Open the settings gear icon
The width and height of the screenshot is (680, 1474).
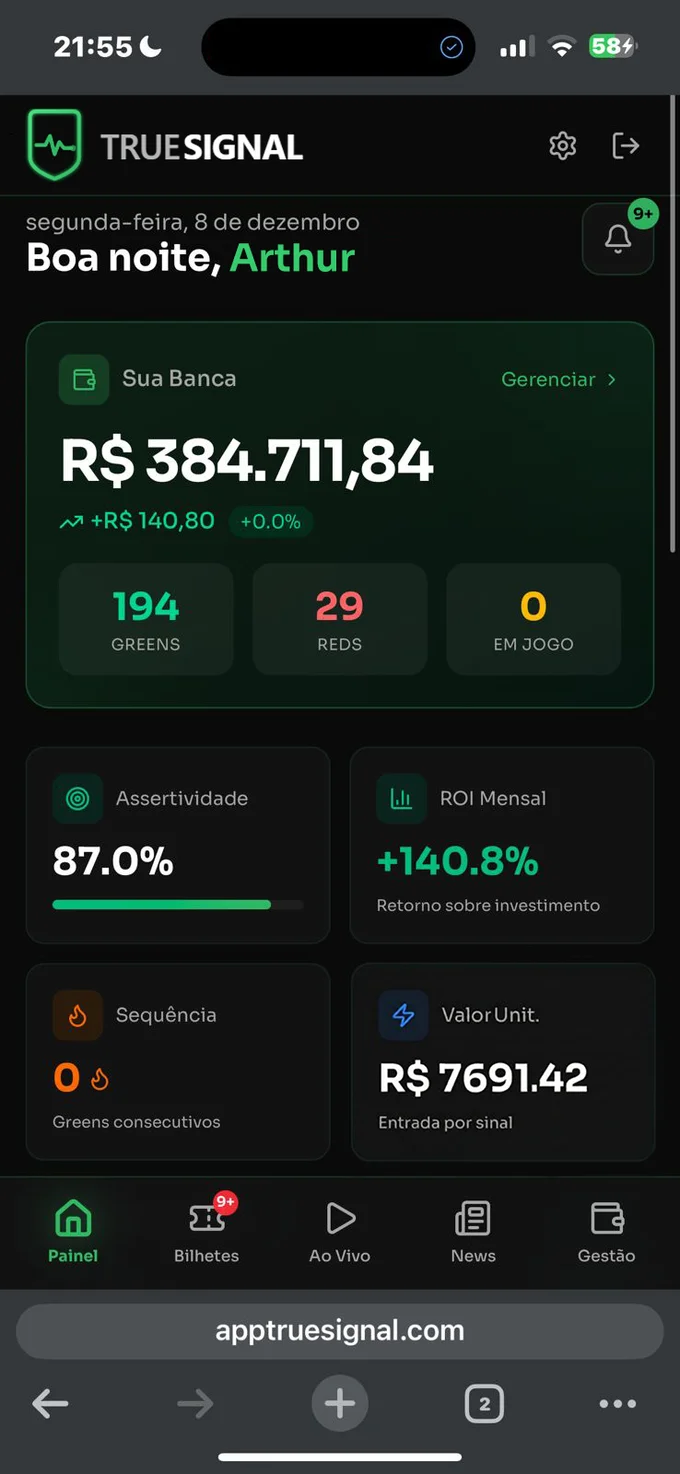click(563, 146)
